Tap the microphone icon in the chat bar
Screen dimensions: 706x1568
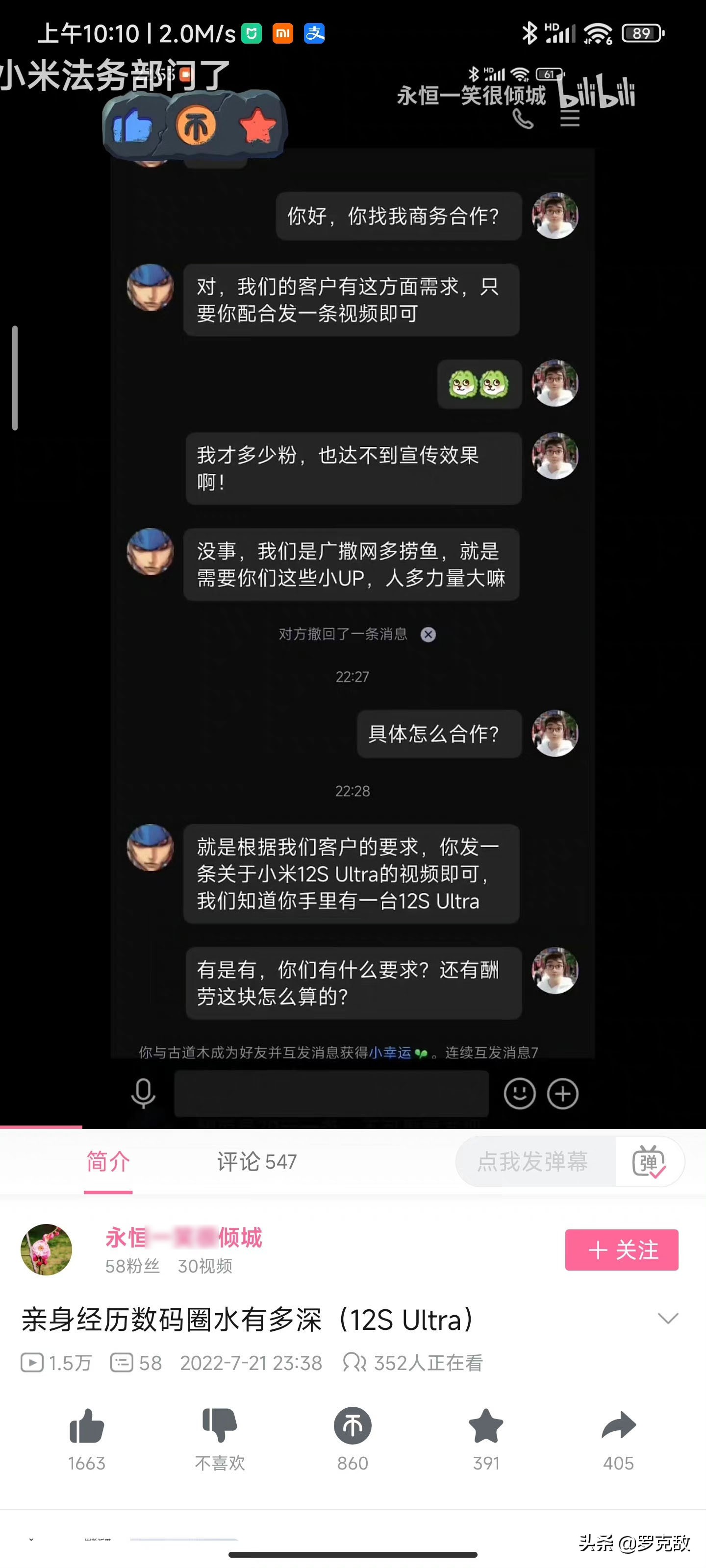click(x=143, y=1094)
